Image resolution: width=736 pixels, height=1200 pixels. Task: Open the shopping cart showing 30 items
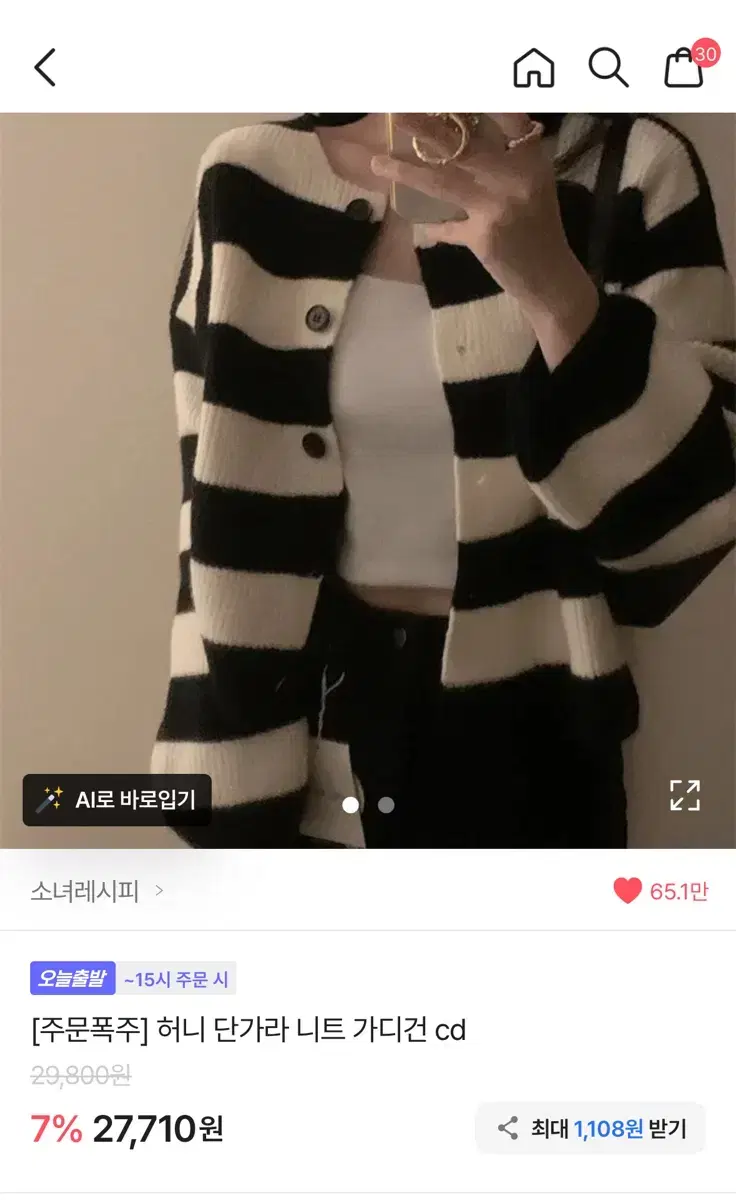683,70
